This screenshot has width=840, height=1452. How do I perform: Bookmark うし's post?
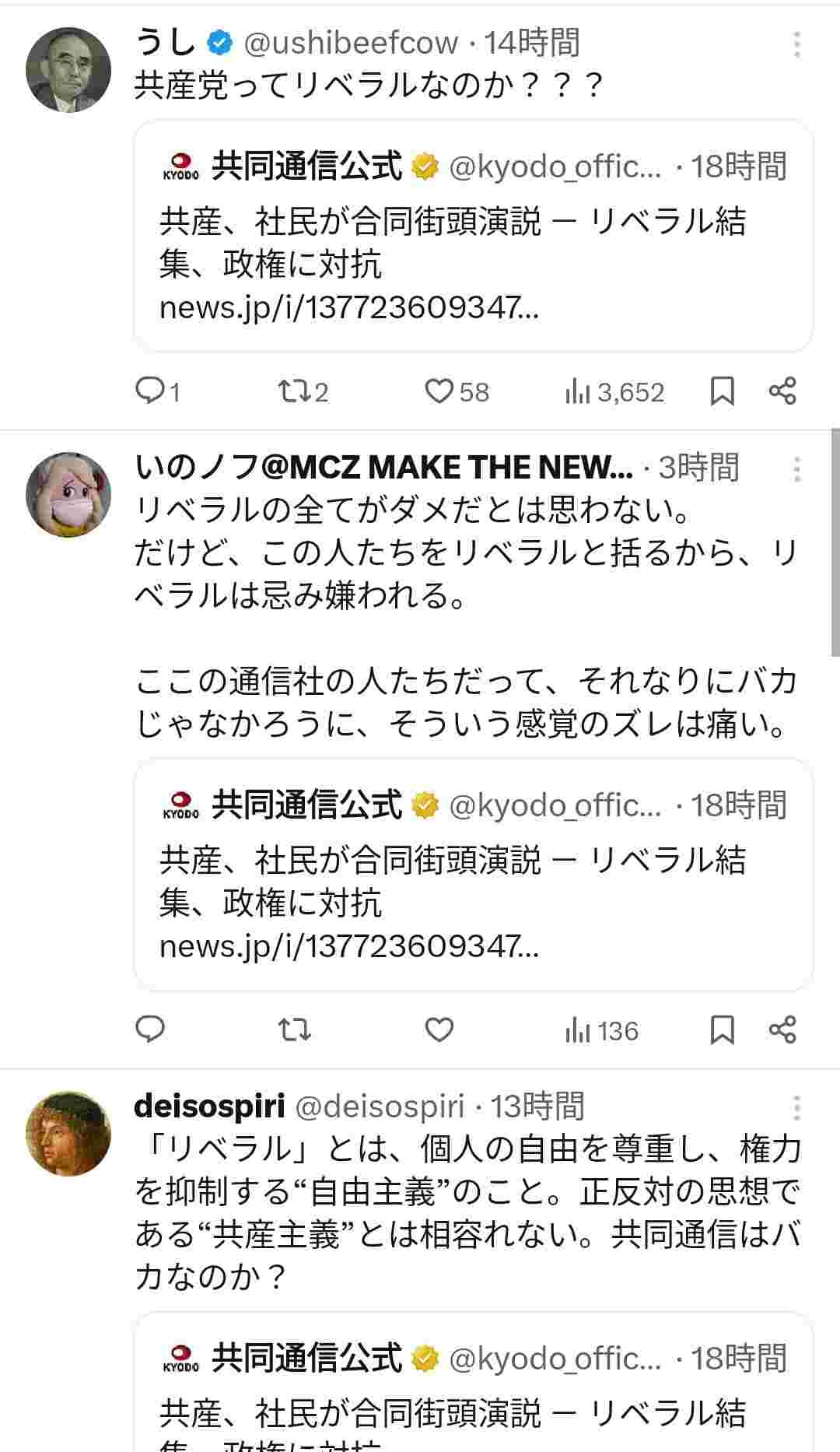coord(723,391)
